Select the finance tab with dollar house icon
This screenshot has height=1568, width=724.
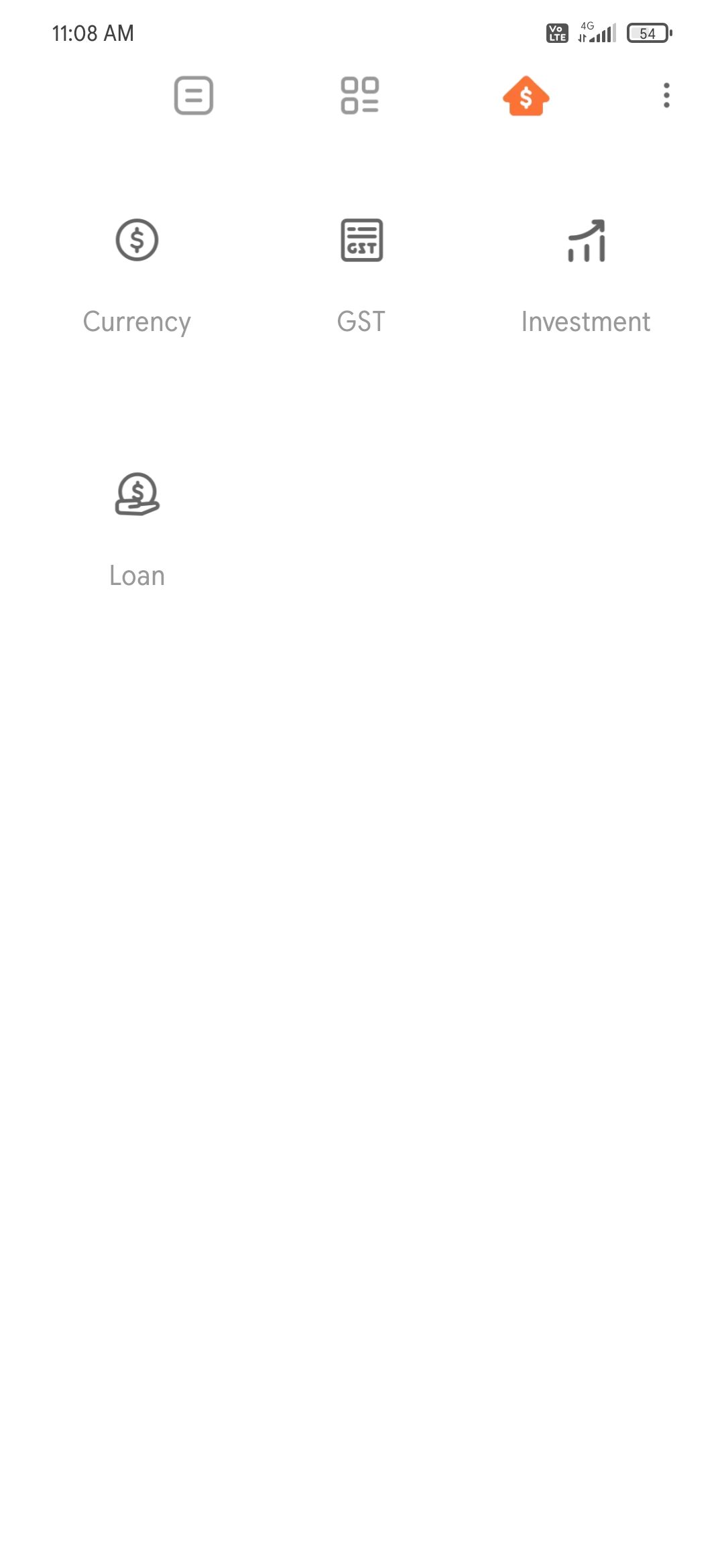click(526, 96)
